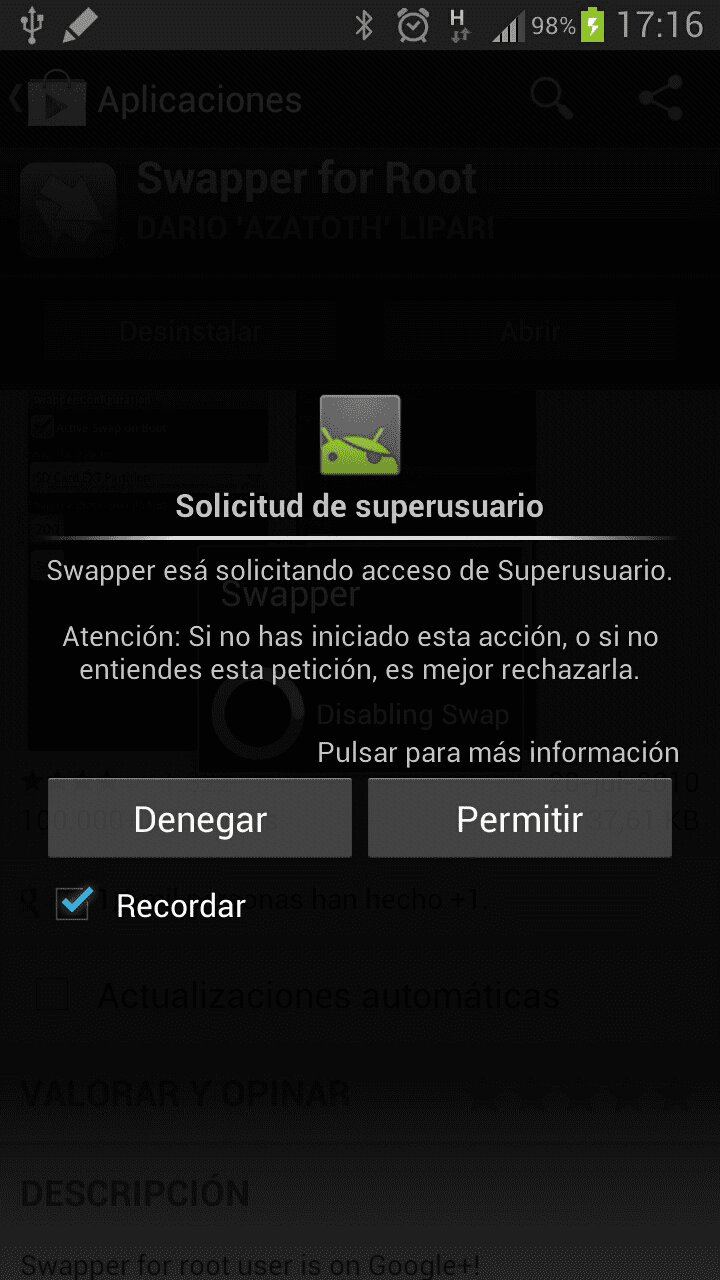The height and width of the screenshot is (1280, 720).
Task: Tap Pulsar para más información
Action: (x=498, y=752)
